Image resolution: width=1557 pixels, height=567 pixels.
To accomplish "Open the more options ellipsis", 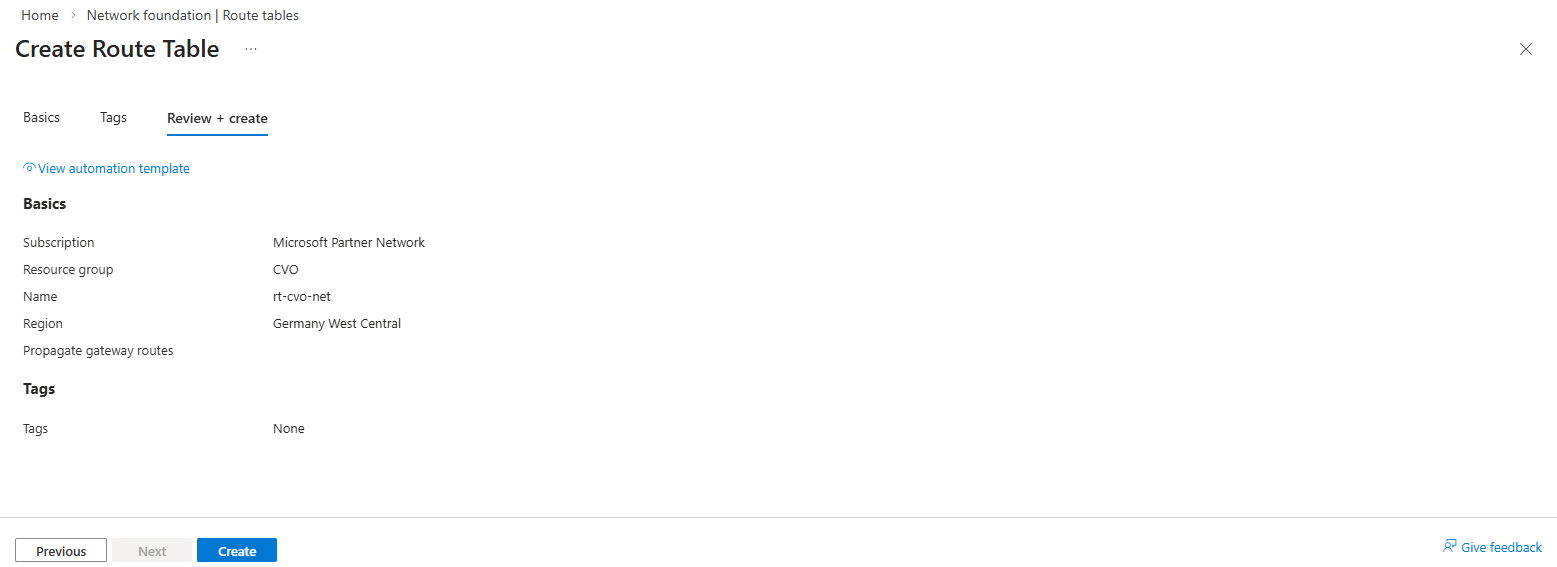I will pyautogui.click(x=251, y=49).
